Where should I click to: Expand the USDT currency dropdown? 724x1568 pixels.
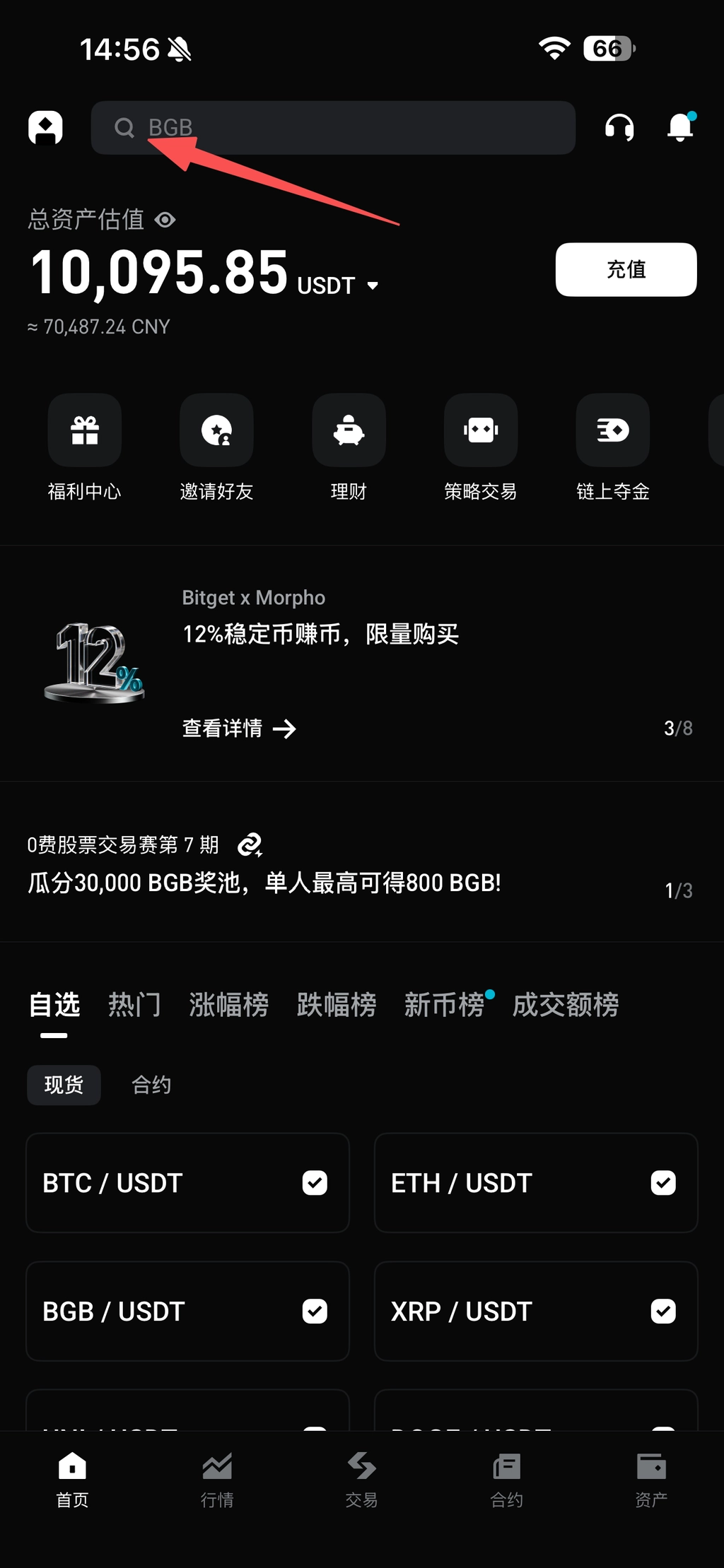(x=373, y=285)
